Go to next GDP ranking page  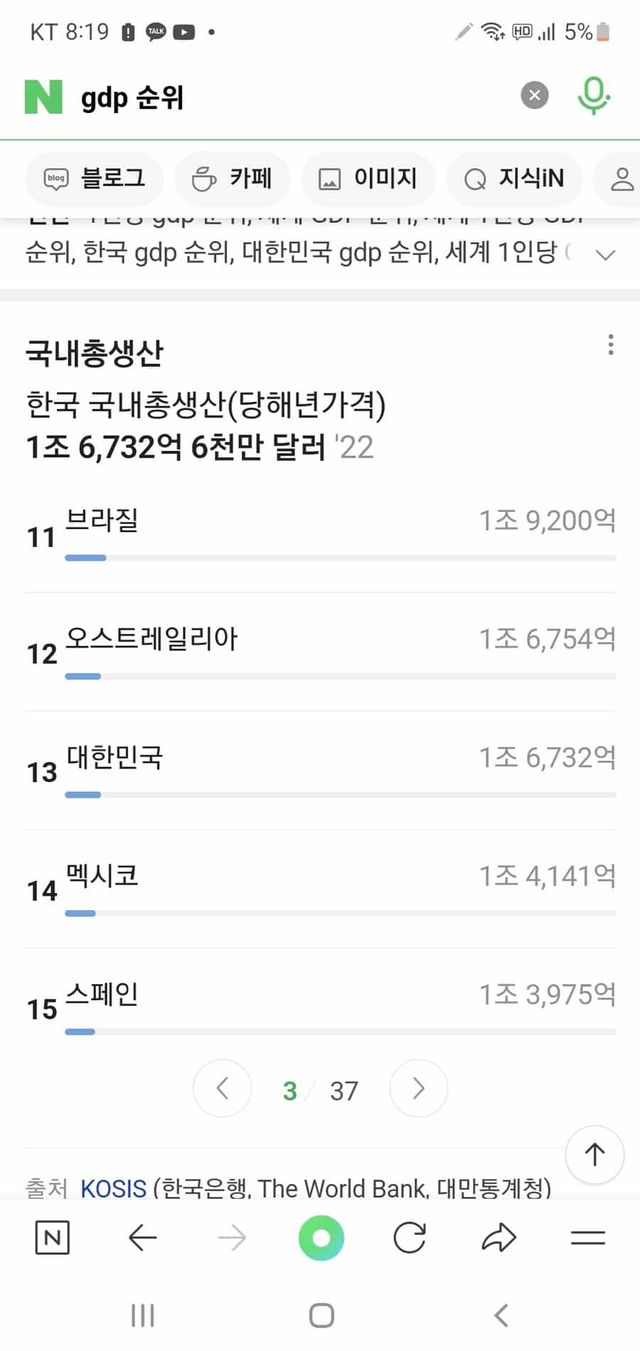418,1089
